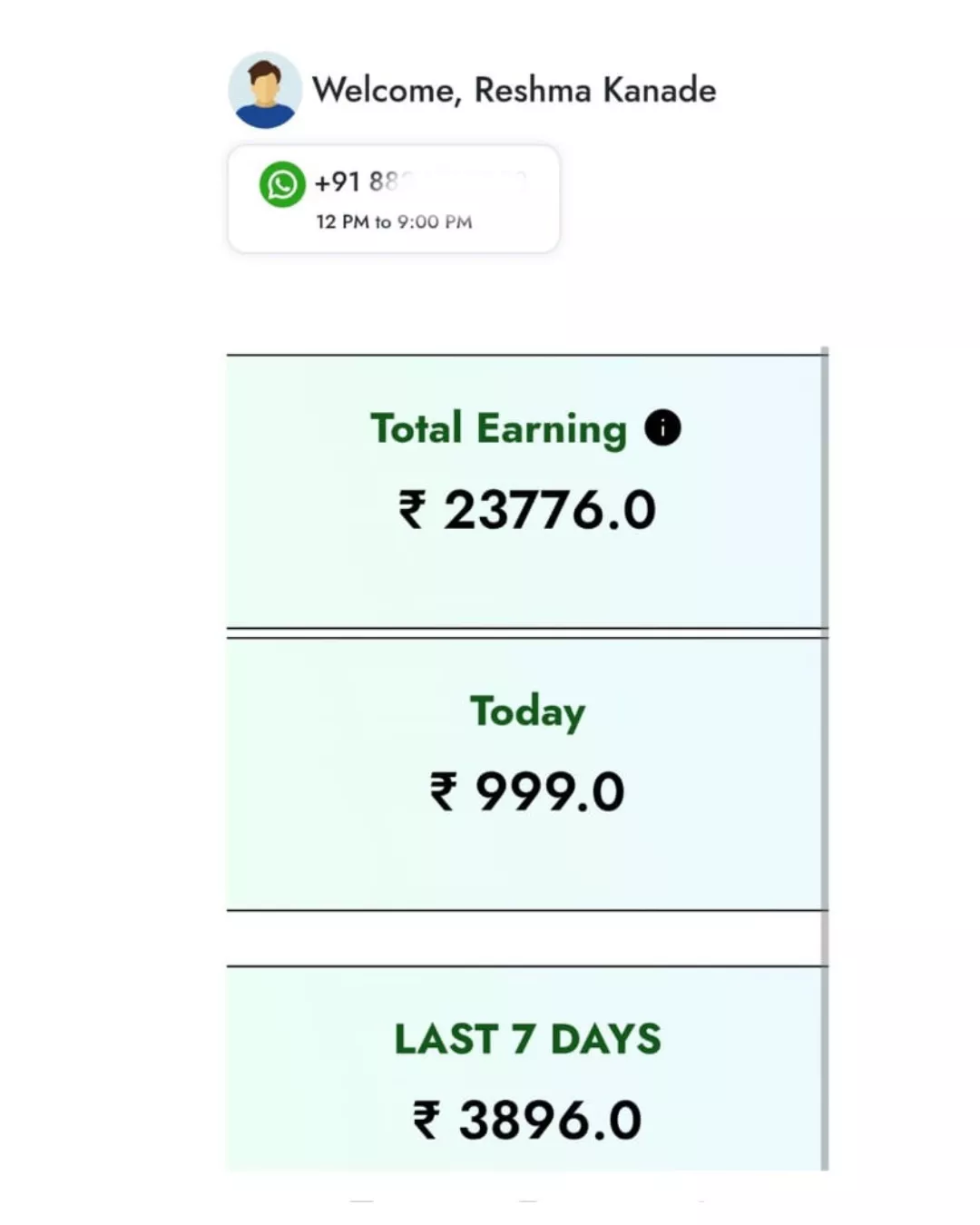Open the Total Earning info icon
Viewport: 980px width, 1225px height.
point(662,427)
